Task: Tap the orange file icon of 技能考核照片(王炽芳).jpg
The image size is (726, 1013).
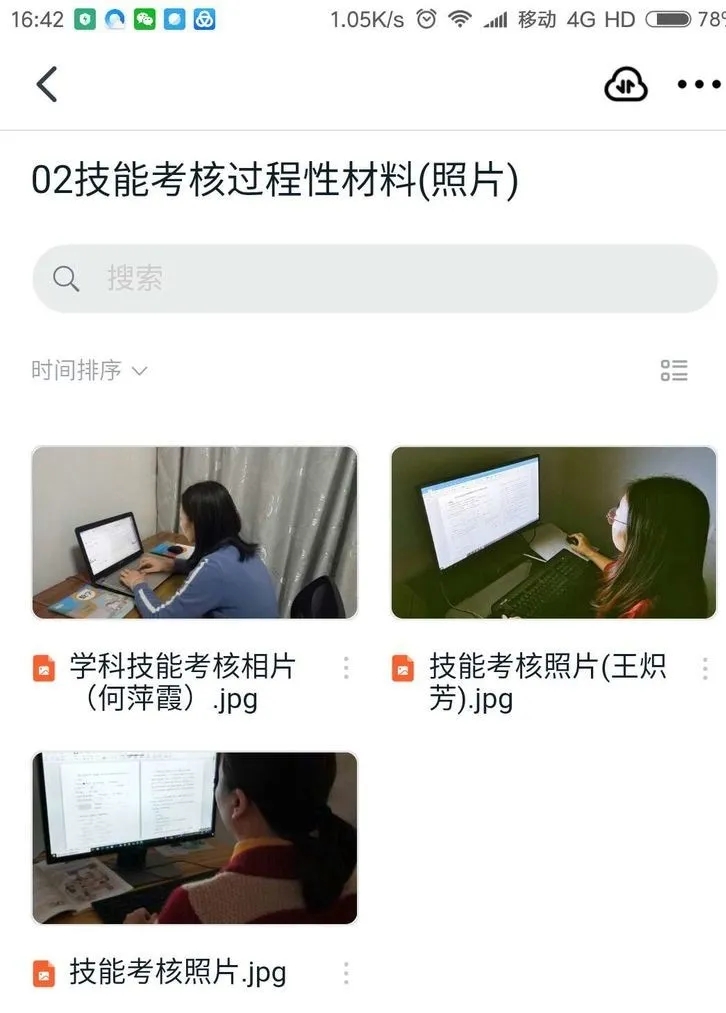Action: [404, 666]
